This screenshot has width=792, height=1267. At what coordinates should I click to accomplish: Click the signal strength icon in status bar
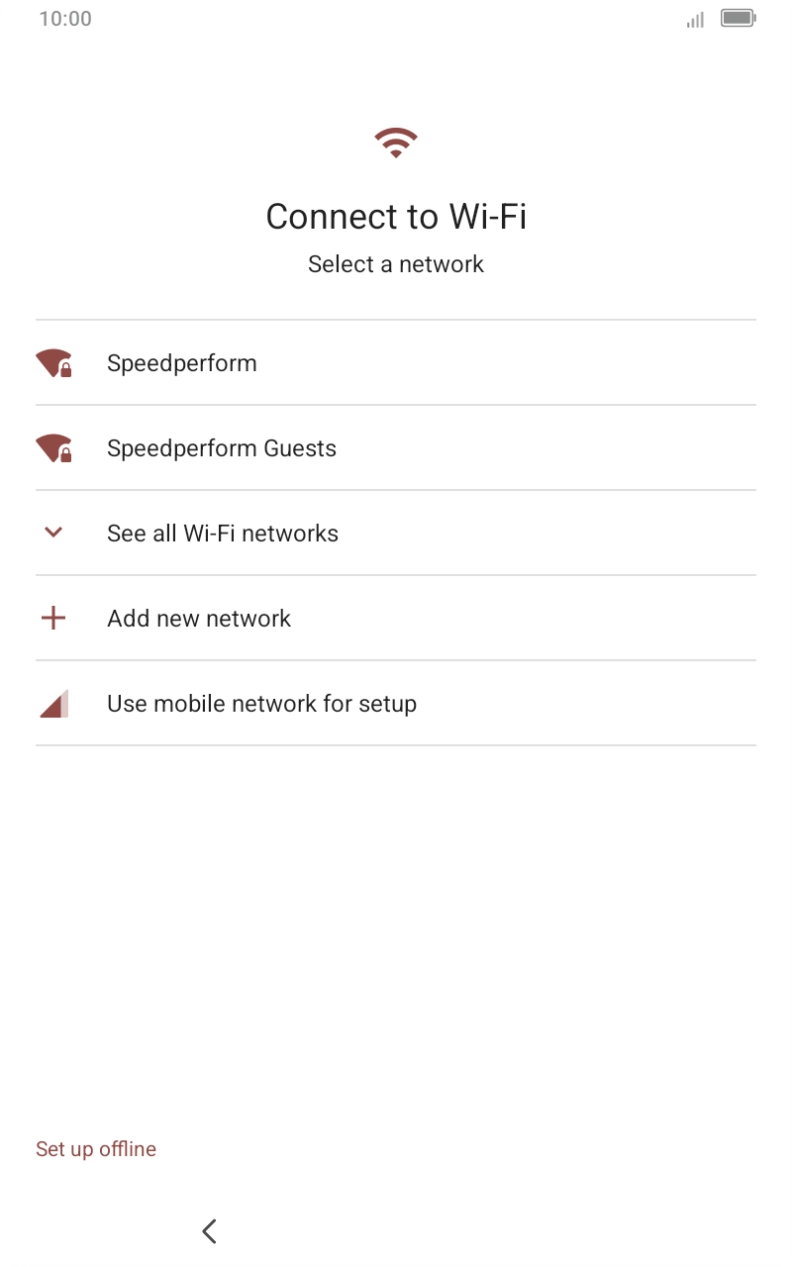pos(694,19)
